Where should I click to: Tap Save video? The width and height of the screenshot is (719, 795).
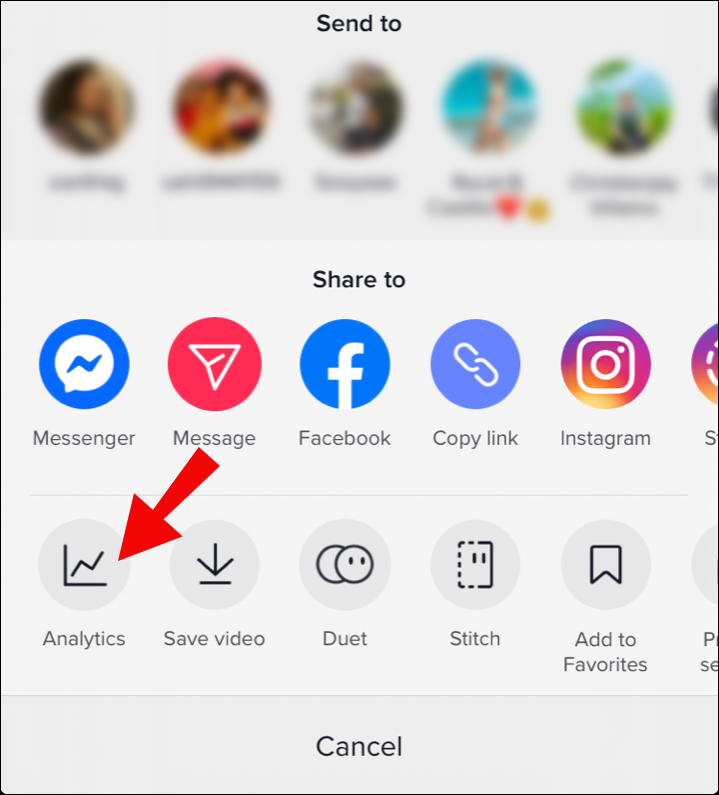click(x=214, y=565)
